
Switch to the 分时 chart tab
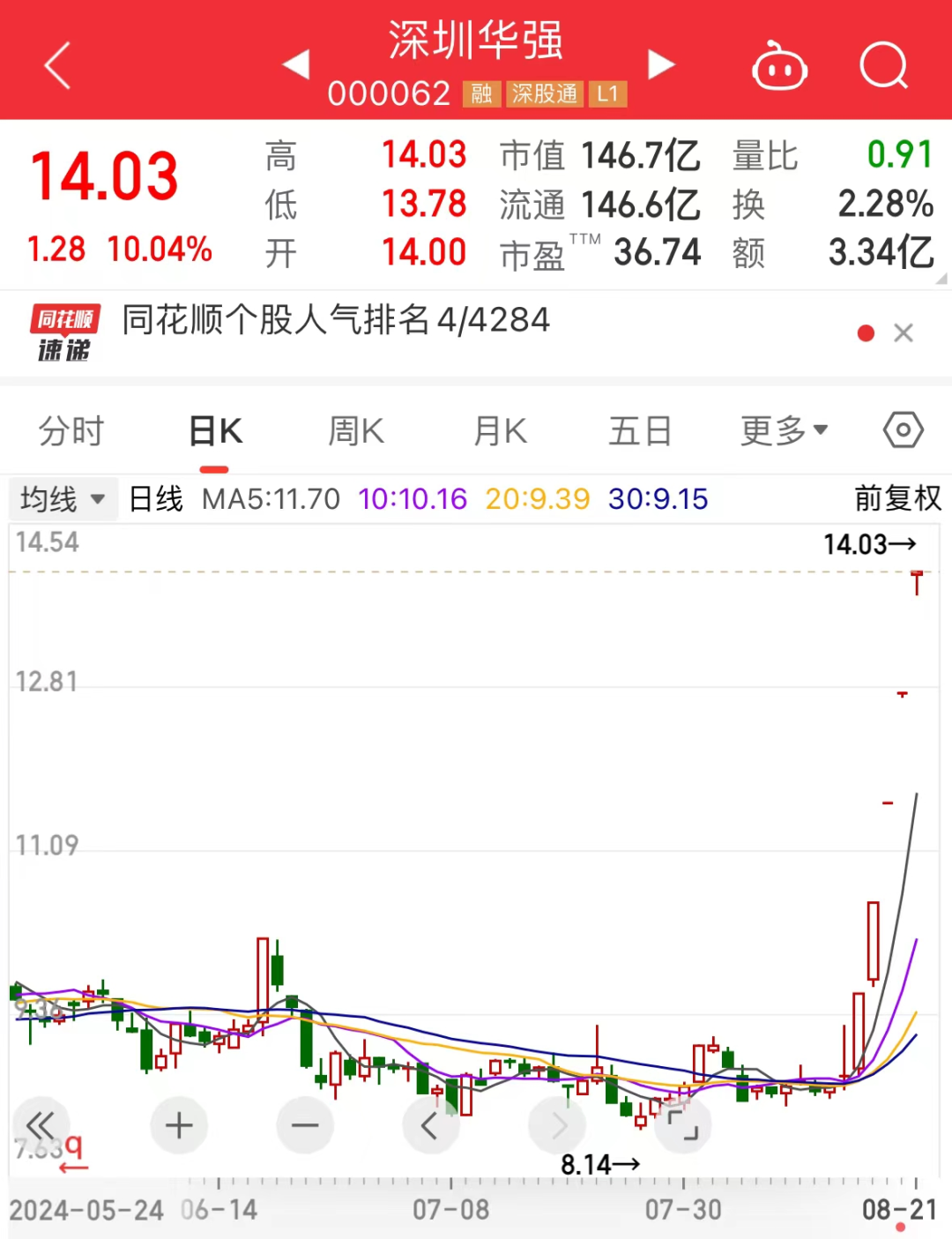tap(71, 431)
